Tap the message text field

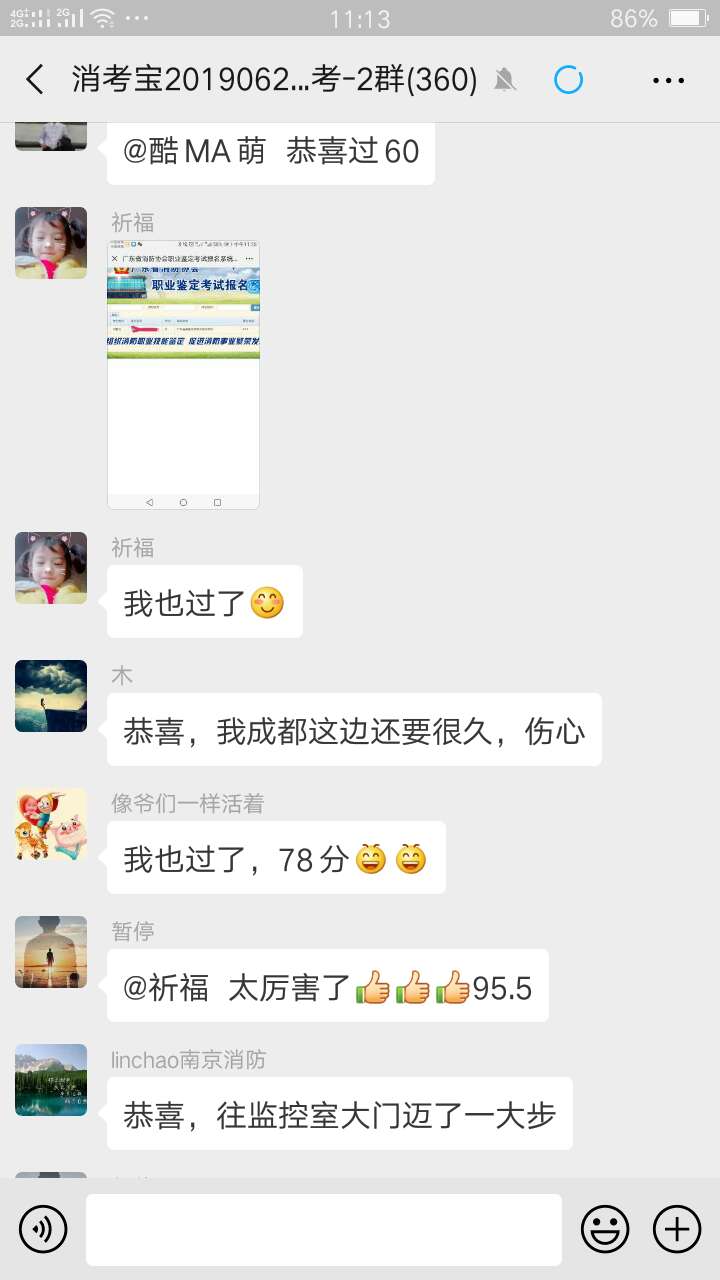tap(323, 1229)
